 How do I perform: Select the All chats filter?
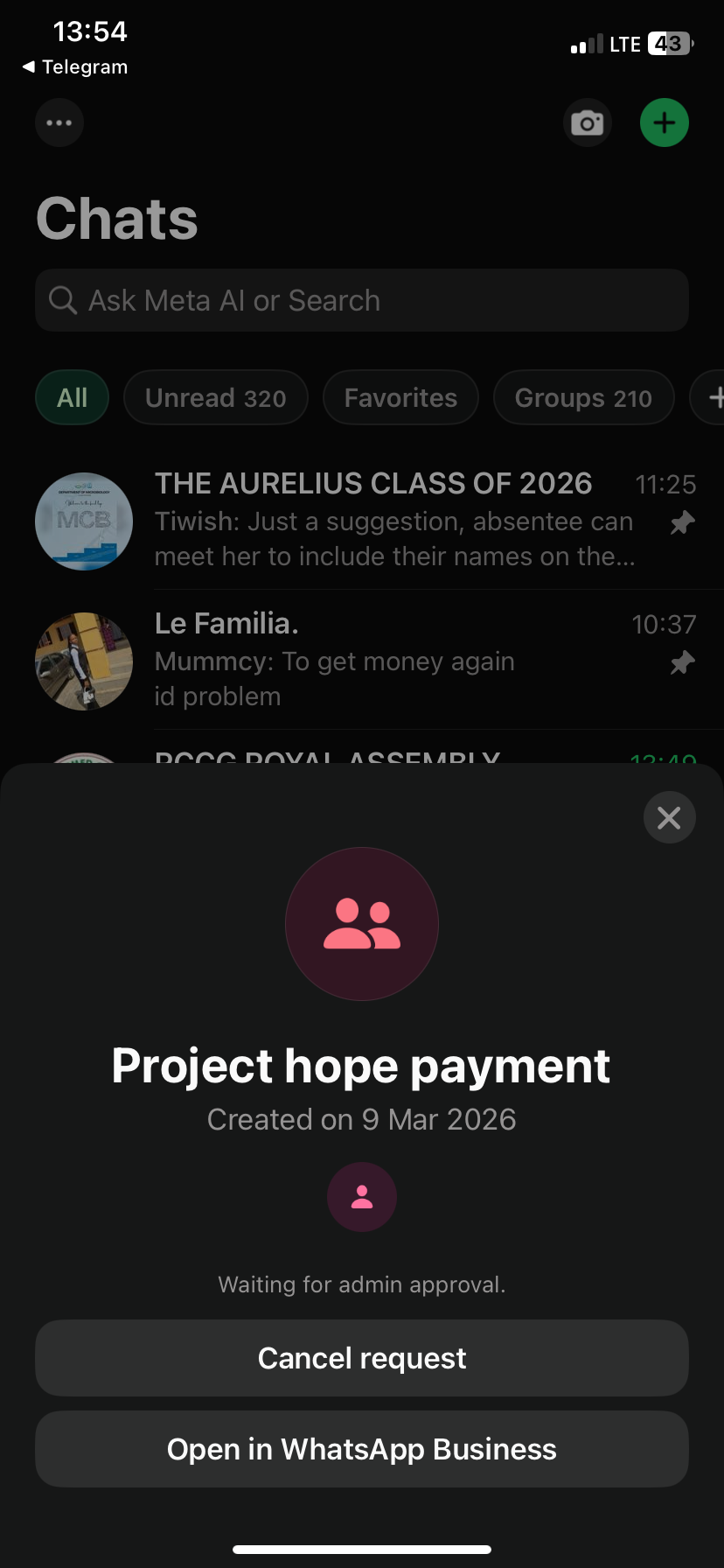point(72,398)
